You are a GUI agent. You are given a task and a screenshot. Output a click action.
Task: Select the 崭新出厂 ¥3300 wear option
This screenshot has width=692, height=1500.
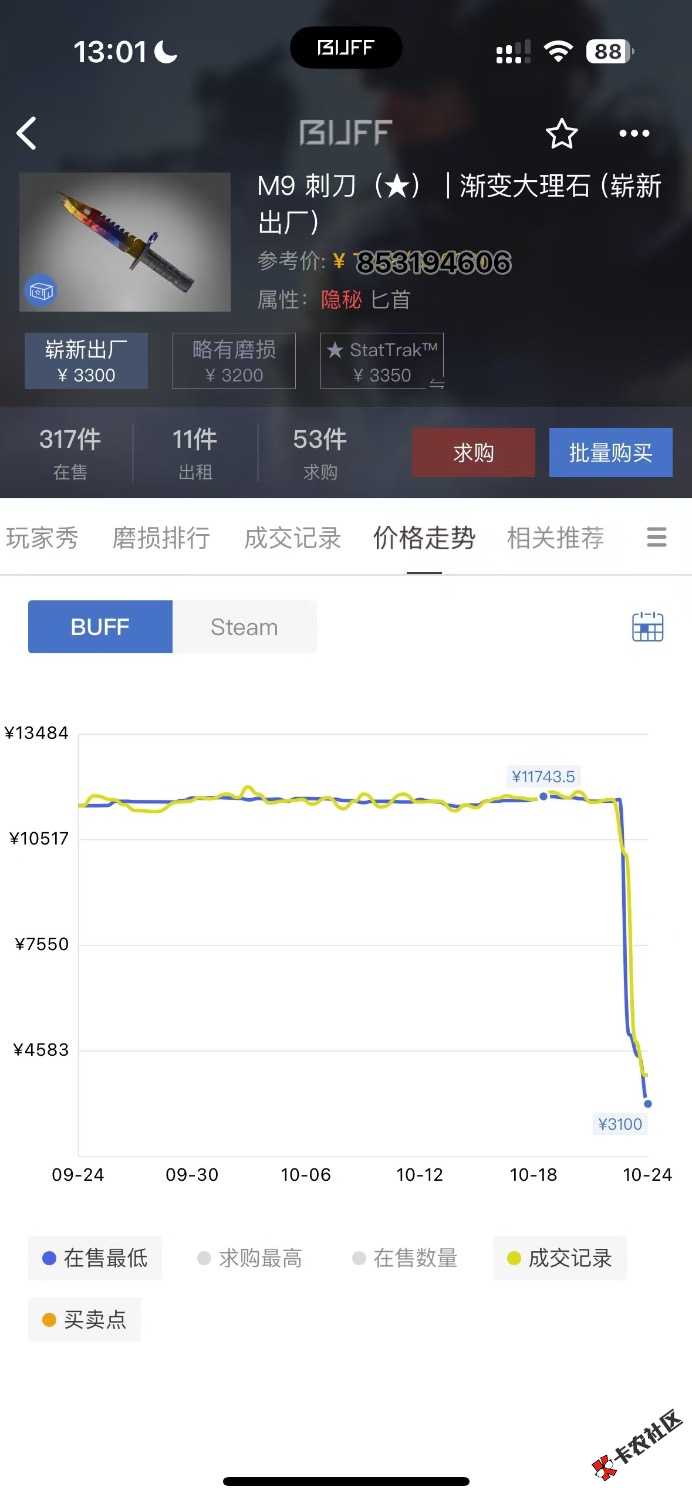click(x=86, y=361)
